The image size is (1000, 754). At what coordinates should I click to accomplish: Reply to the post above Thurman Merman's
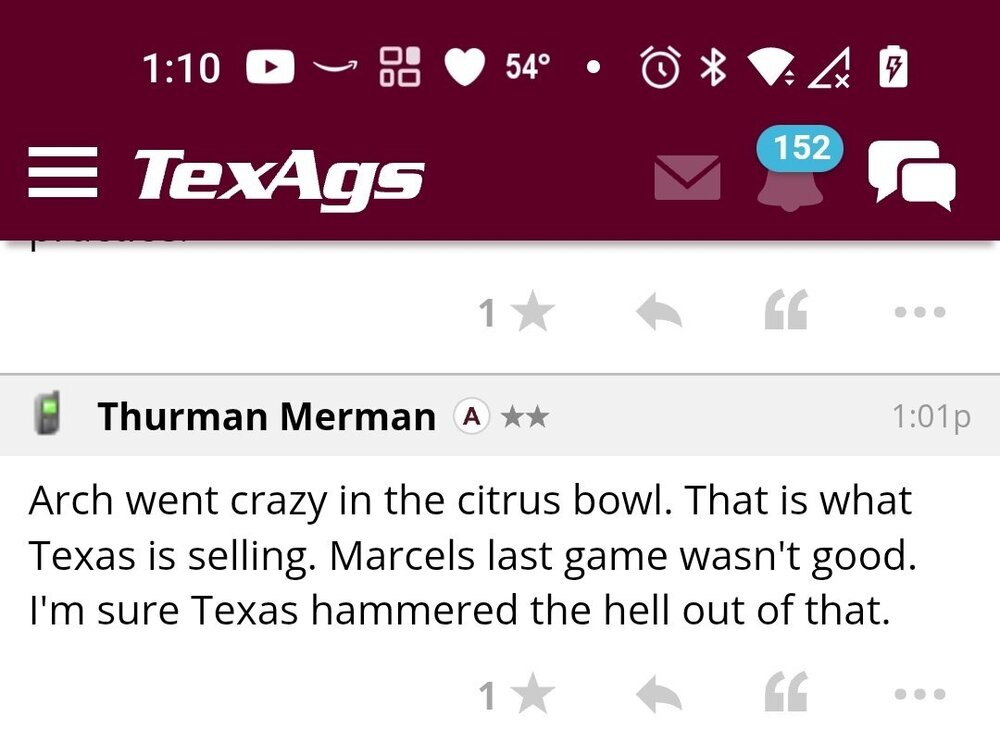[x=659, y=314]
